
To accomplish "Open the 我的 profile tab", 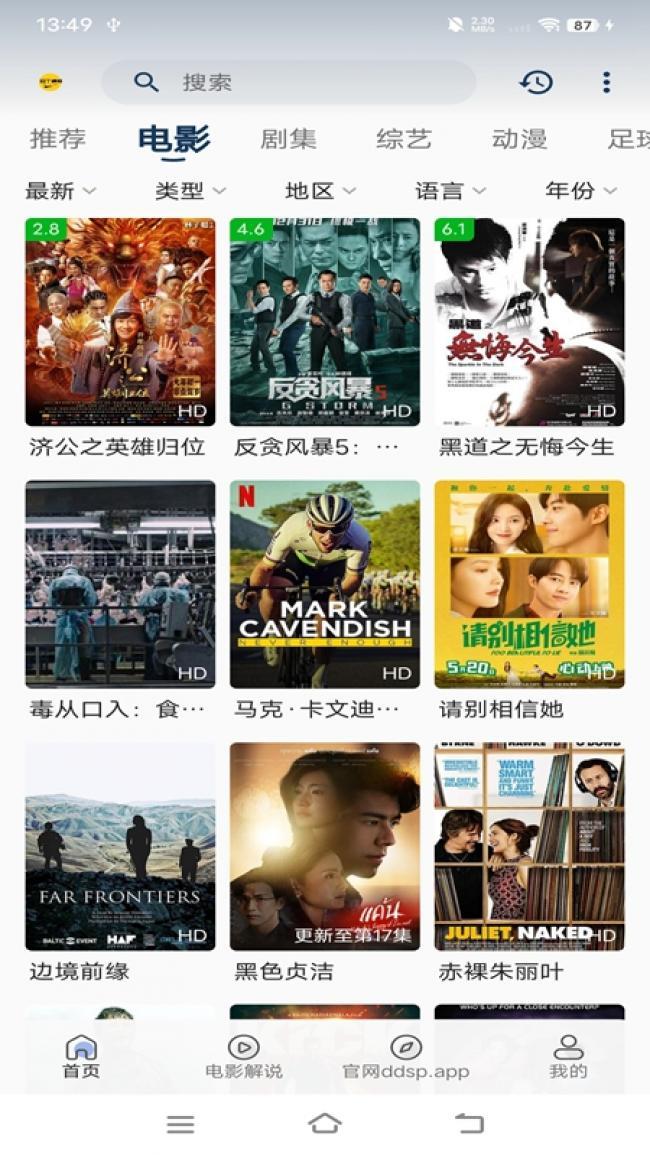I will pos(568,1057).
